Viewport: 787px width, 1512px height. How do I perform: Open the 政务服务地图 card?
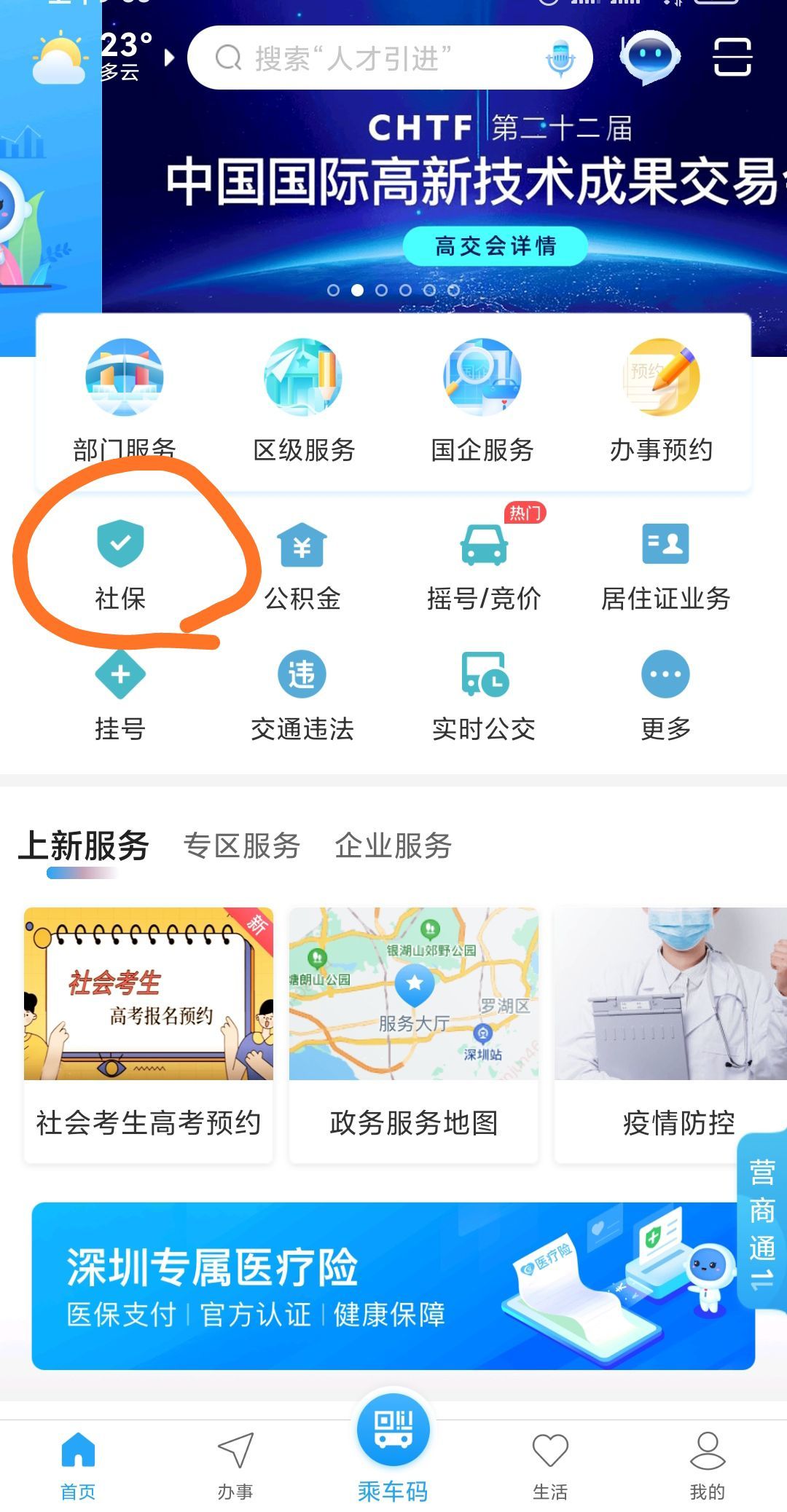(414, 1034)
